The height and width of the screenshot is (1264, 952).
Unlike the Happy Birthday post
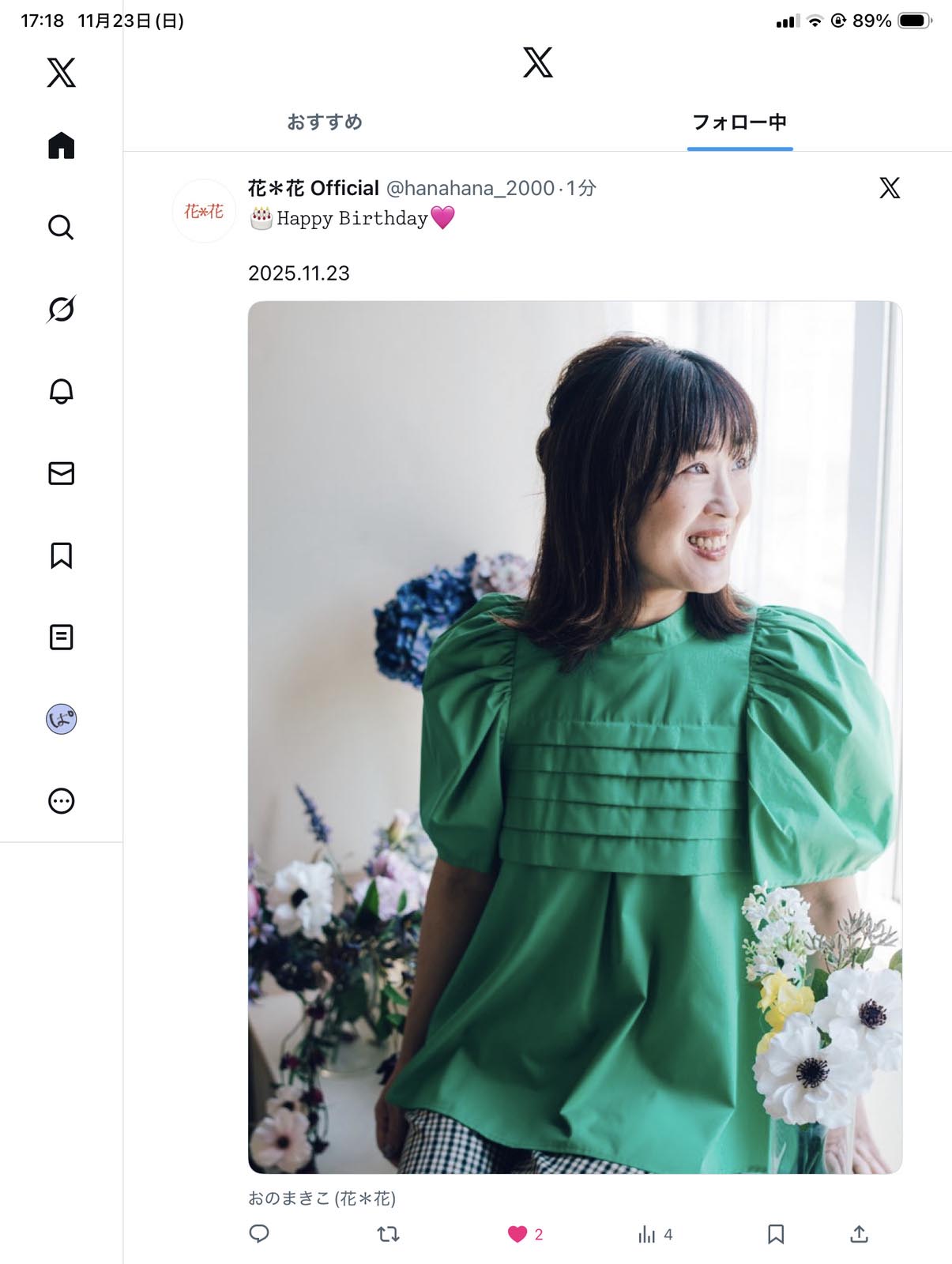[518, 1234]
